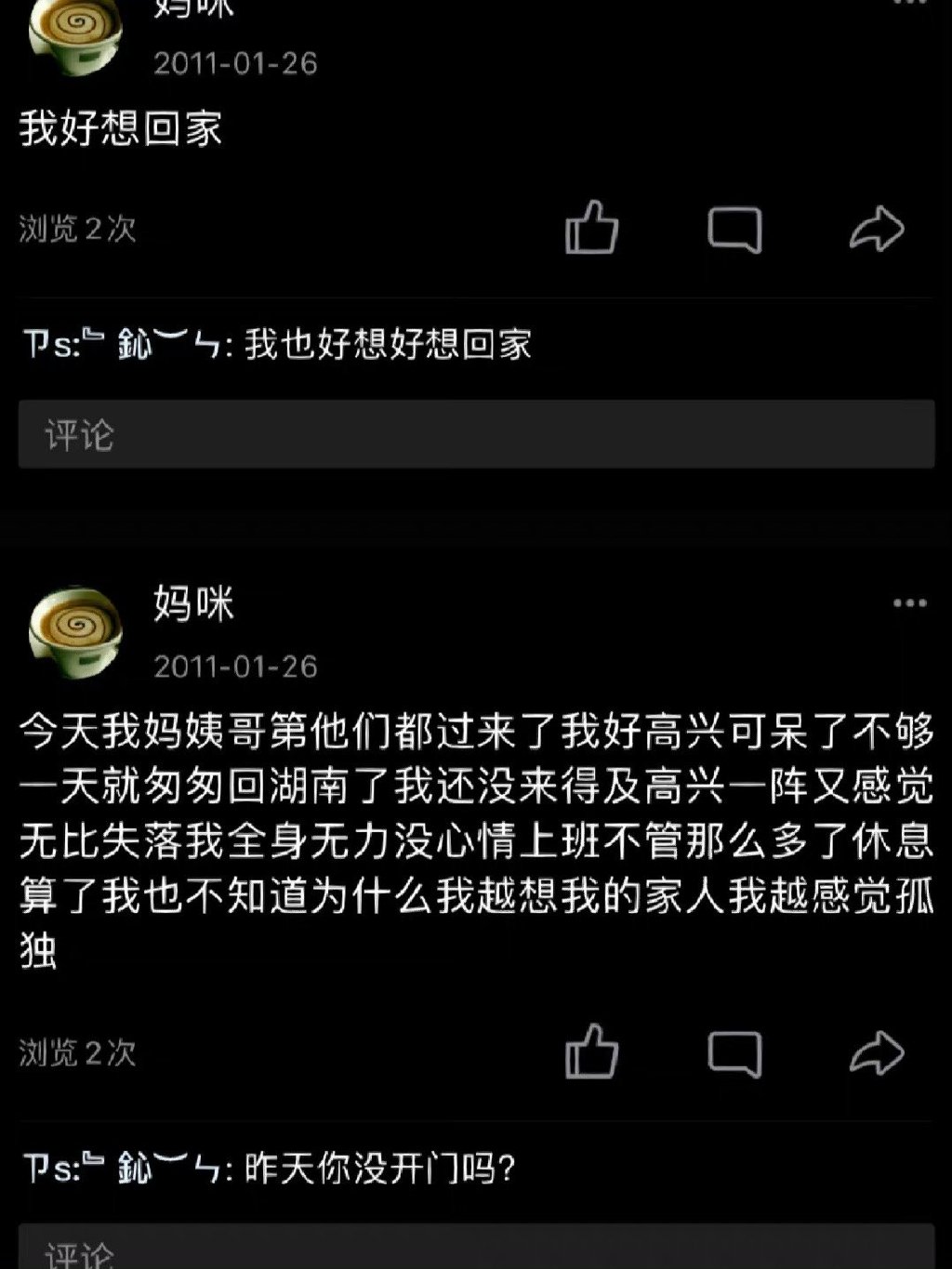Open overflow menu of the 孤独 post
Viewport: 952px width, 1269px height.
click(909, 603)
